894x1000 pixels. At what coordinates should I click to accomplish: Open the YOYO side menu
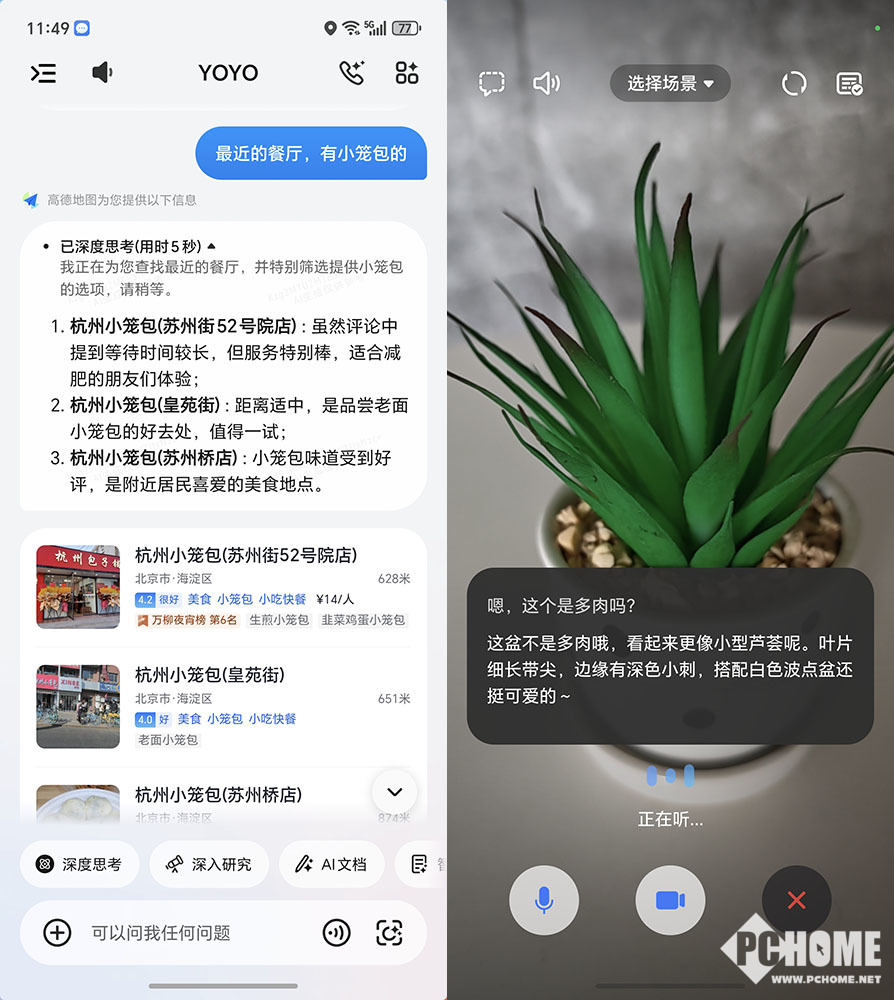pos(43,73)
